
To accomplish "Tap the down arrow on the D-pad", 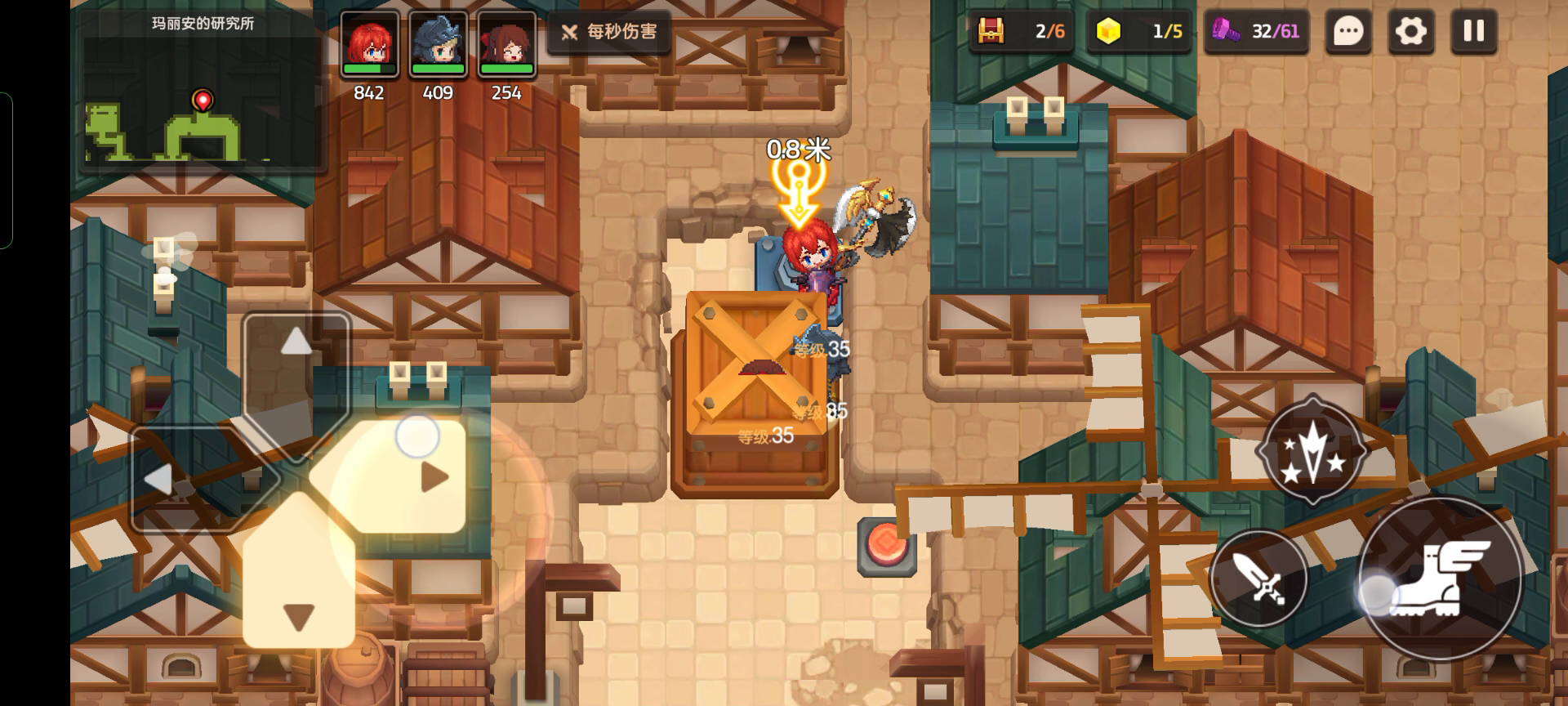I will (298, 615).
